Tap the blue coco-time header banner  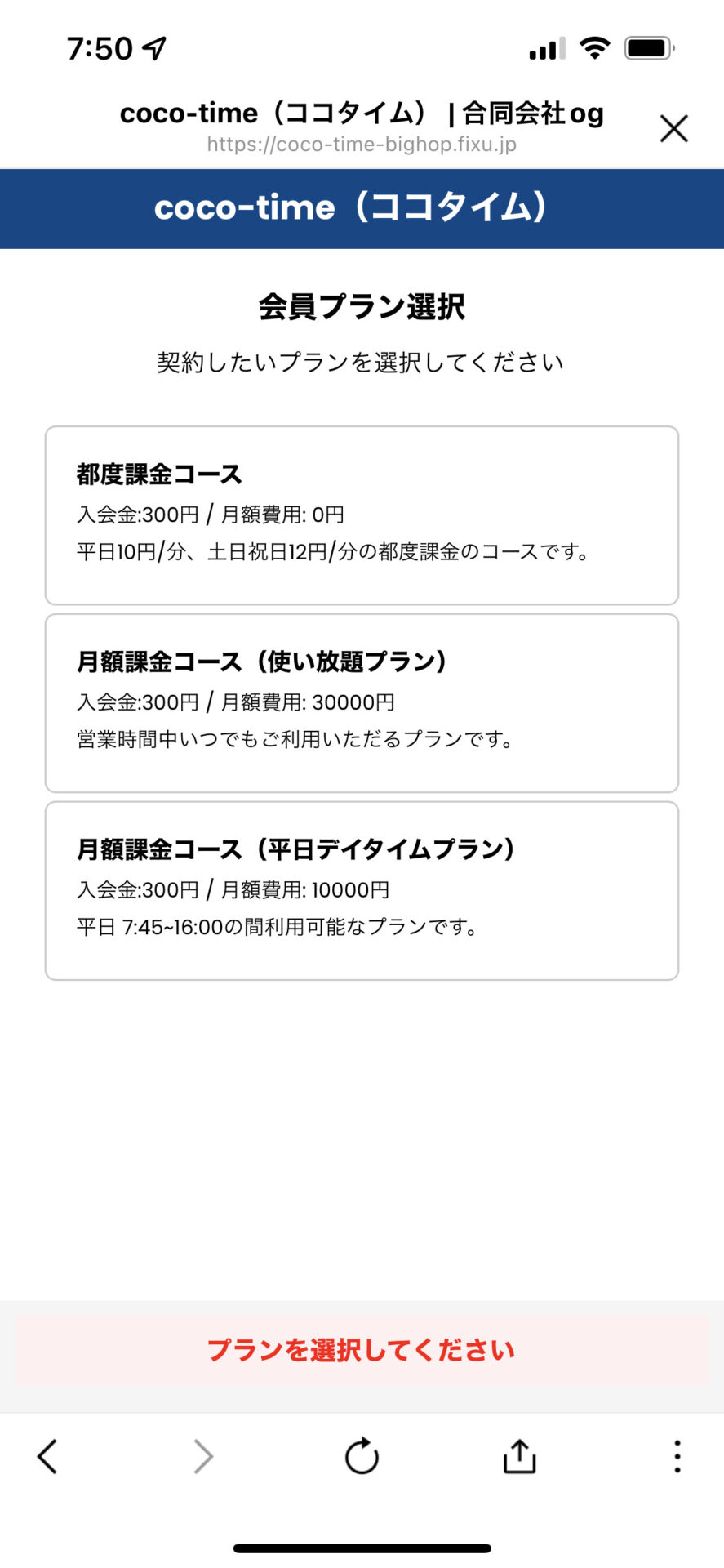pyautogui.click(x=362, y=208)
